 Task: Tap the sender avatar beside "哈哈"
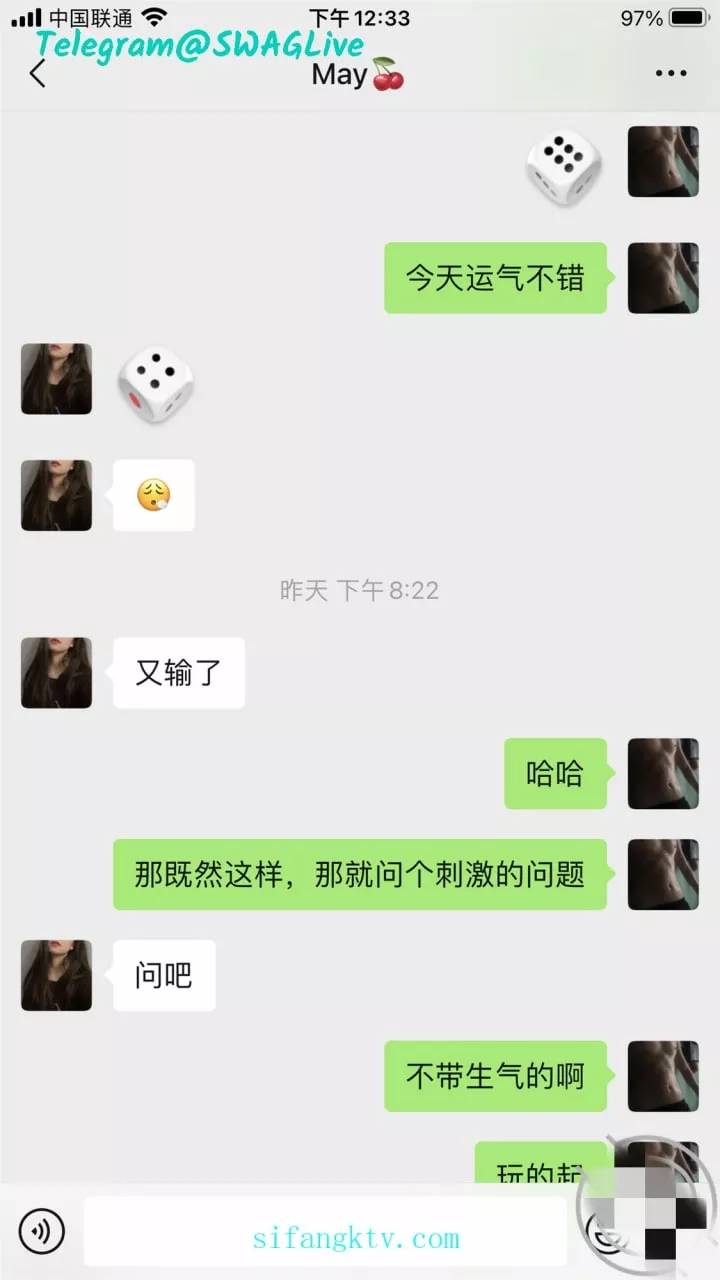tap(663, 773)
